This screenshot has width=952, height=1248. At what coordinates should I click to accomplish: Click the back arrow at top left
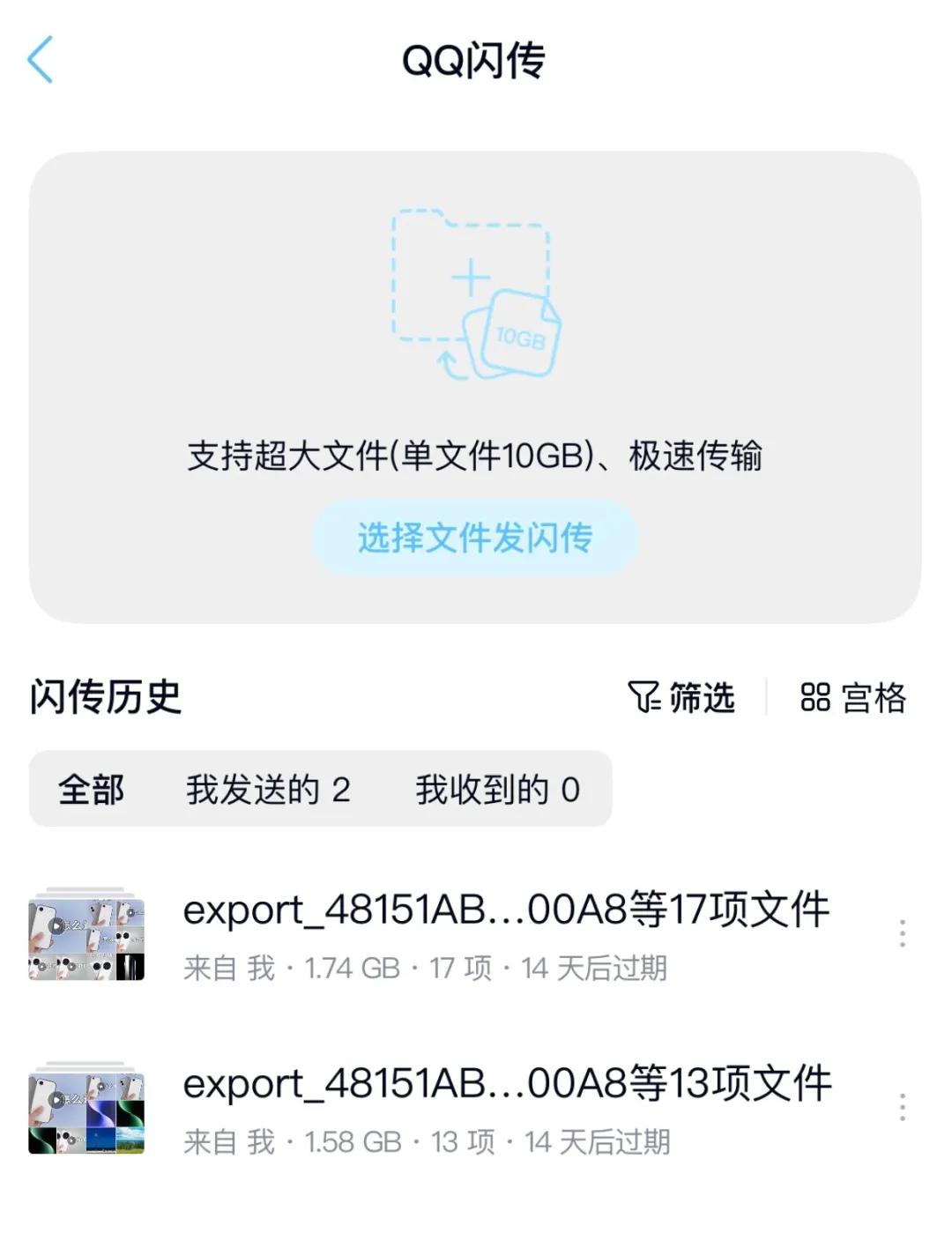[41, 60]
